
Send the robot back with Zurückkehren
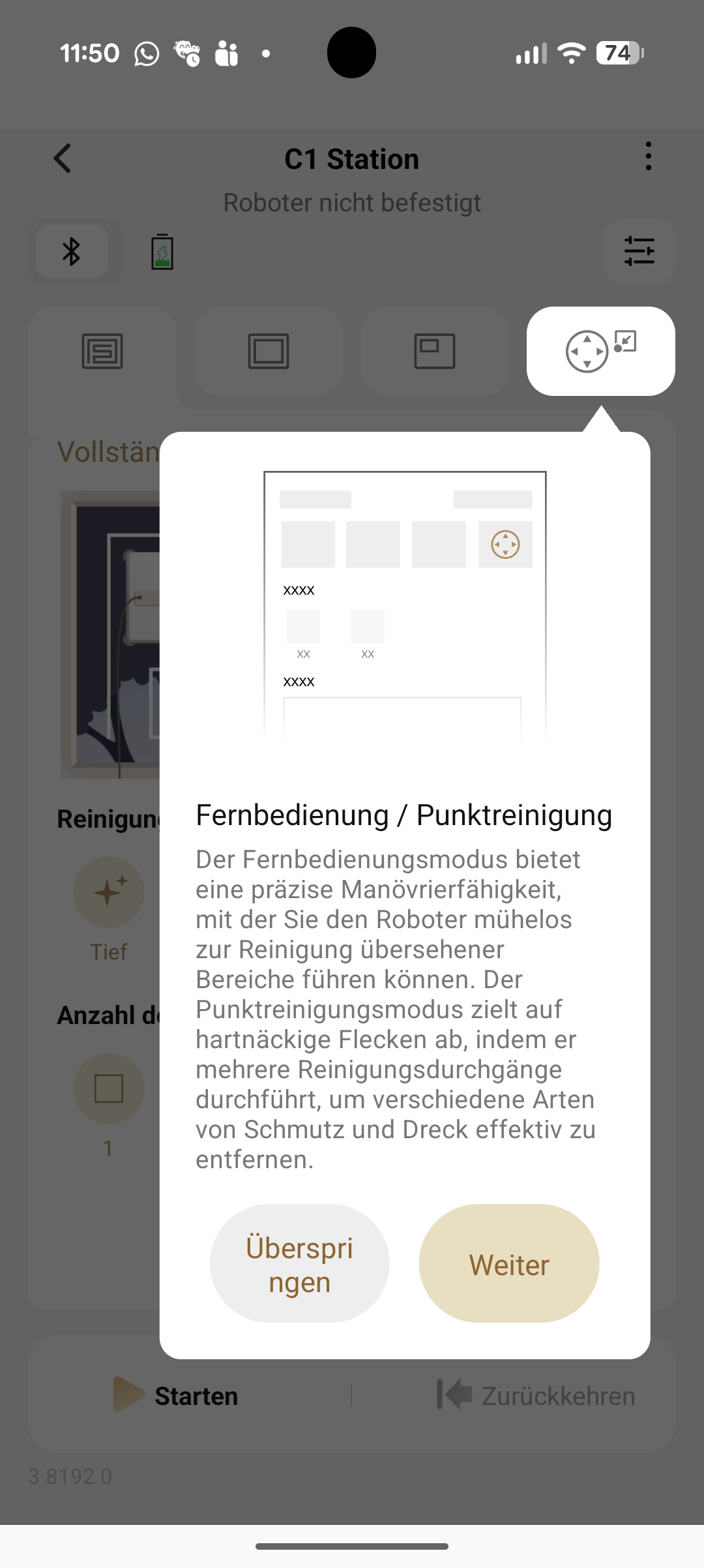(x=536, y=1395)
